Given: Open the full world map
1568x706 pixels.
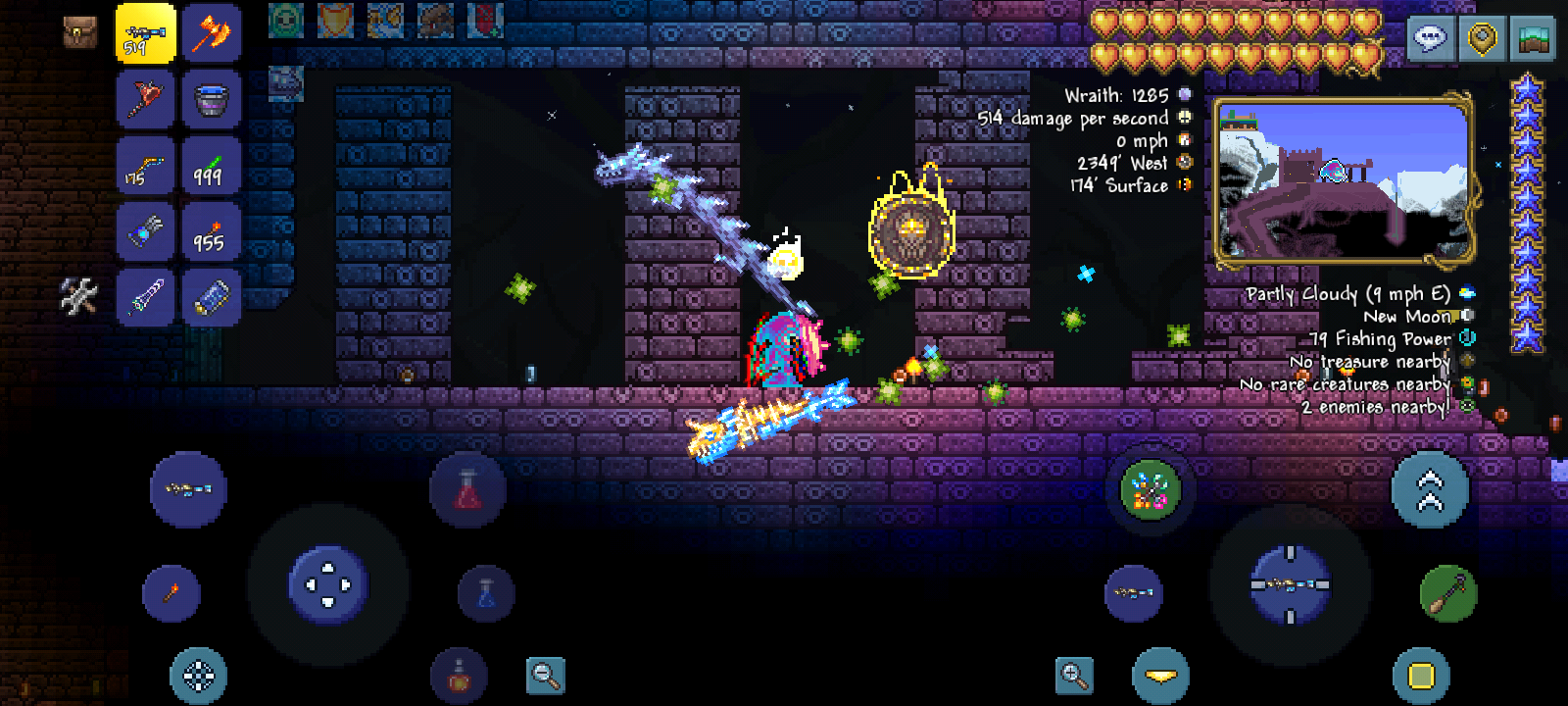Looking at the screenshot, I should (1532, 39).
